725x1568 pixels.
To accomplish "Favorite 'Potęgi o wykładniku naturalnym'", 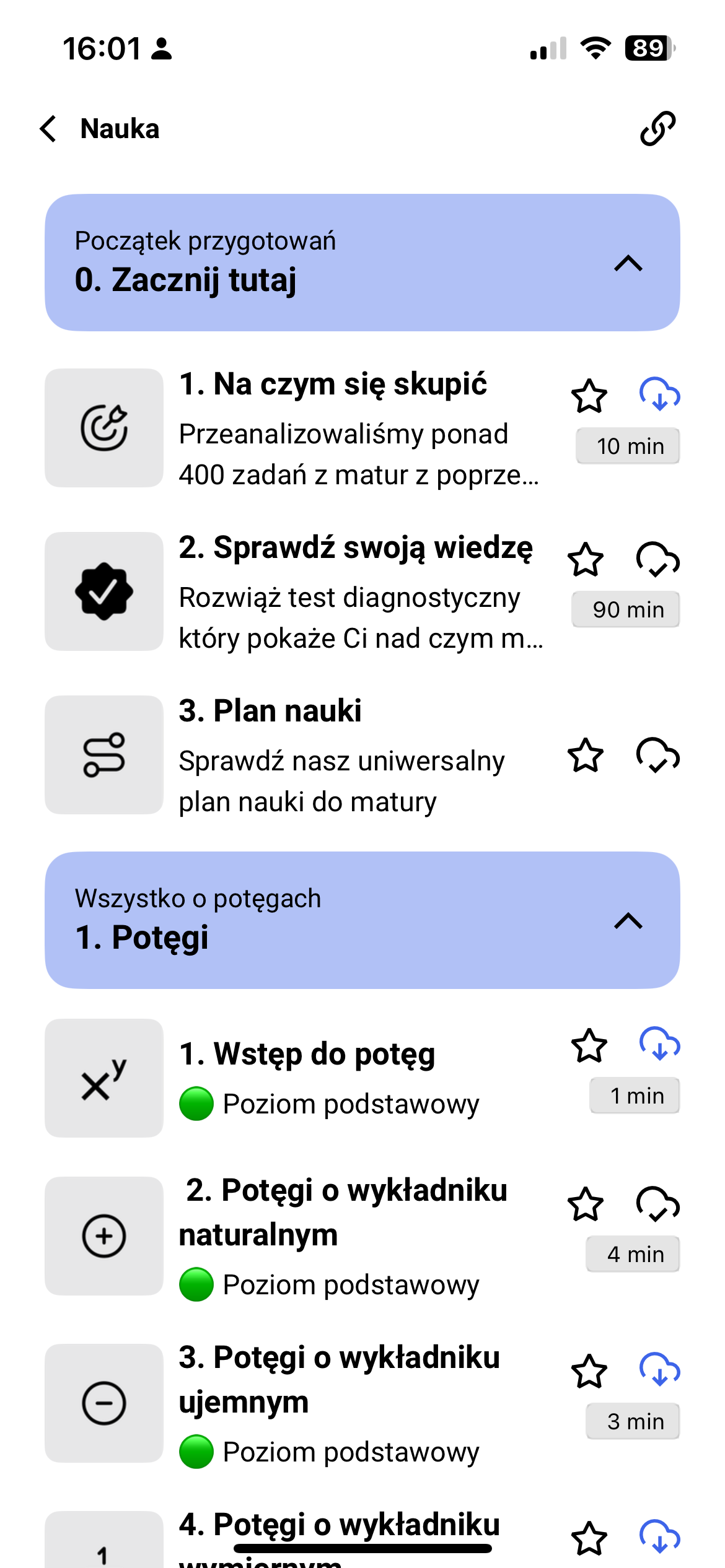I will tap(586, 1204).
